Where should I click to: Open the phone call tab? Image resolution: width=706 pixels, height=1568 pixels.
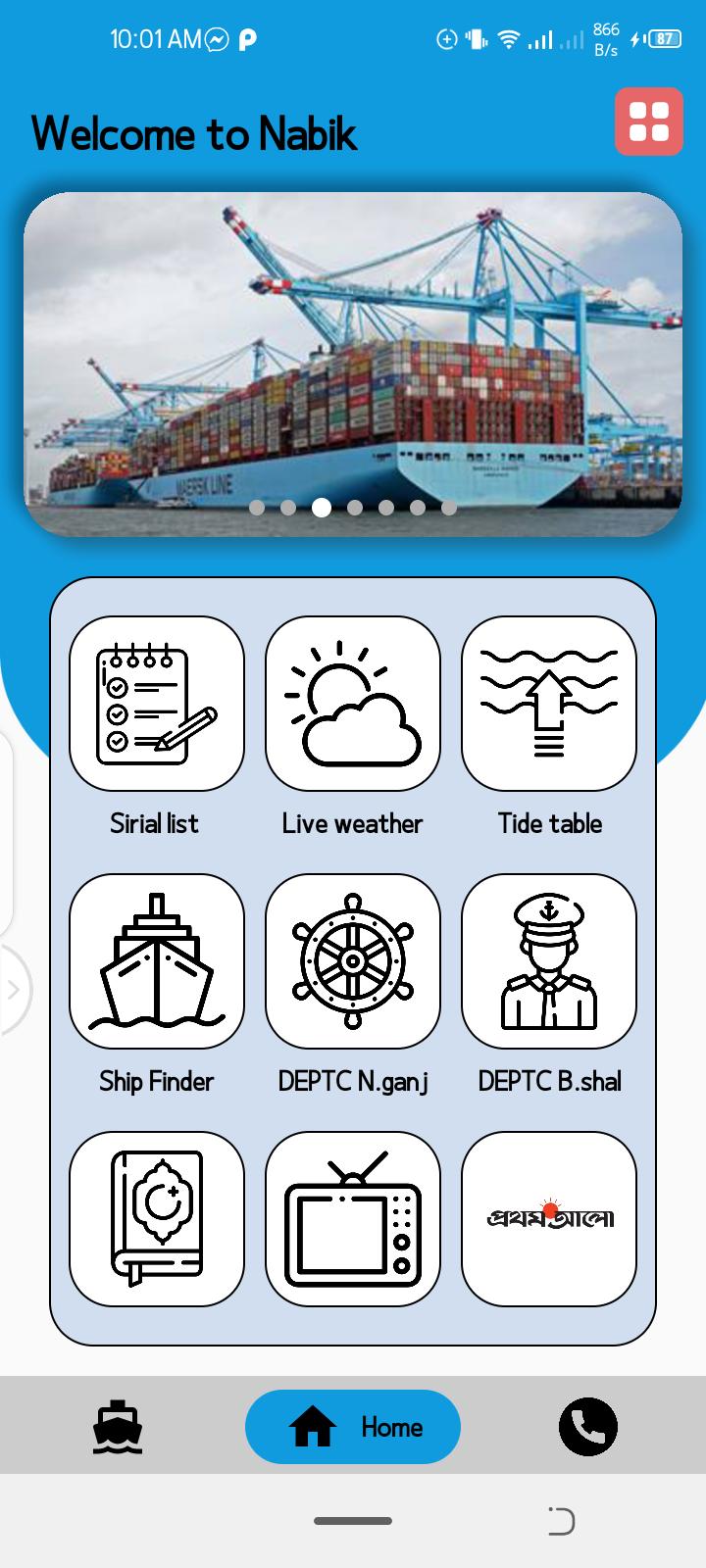588,1427
